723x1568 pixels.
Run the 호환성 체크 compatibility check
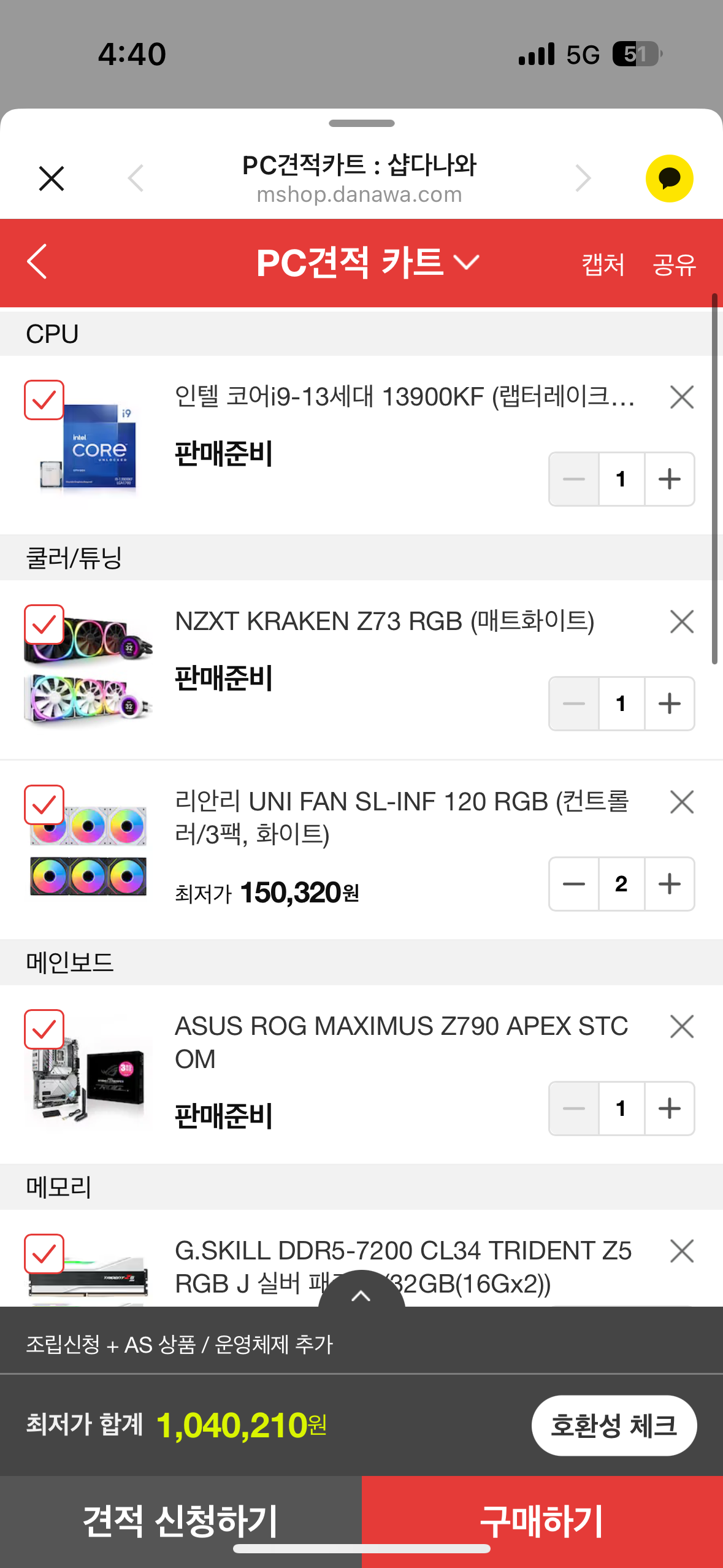coord(614,1425)
